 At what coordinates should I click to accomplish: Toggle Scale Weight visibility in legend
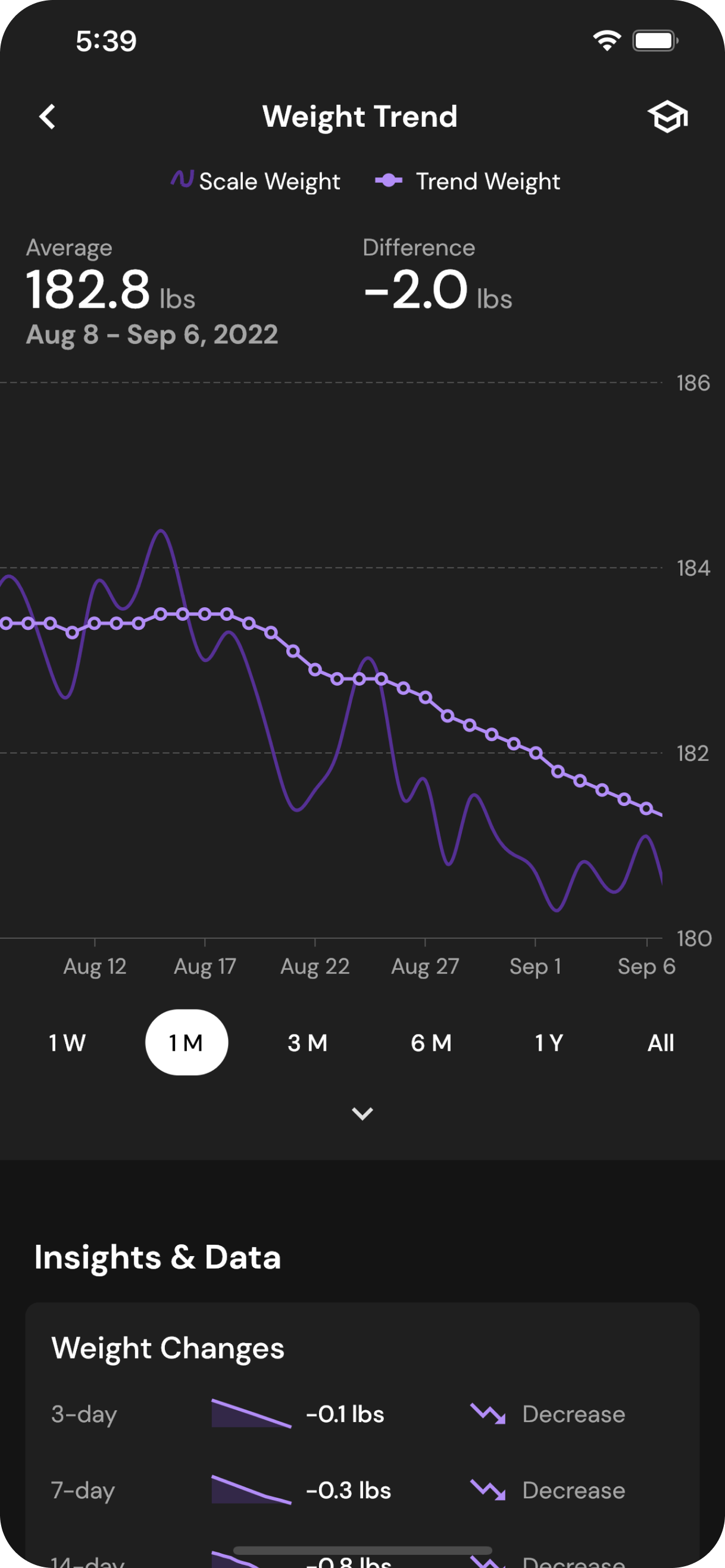(256, 180)
